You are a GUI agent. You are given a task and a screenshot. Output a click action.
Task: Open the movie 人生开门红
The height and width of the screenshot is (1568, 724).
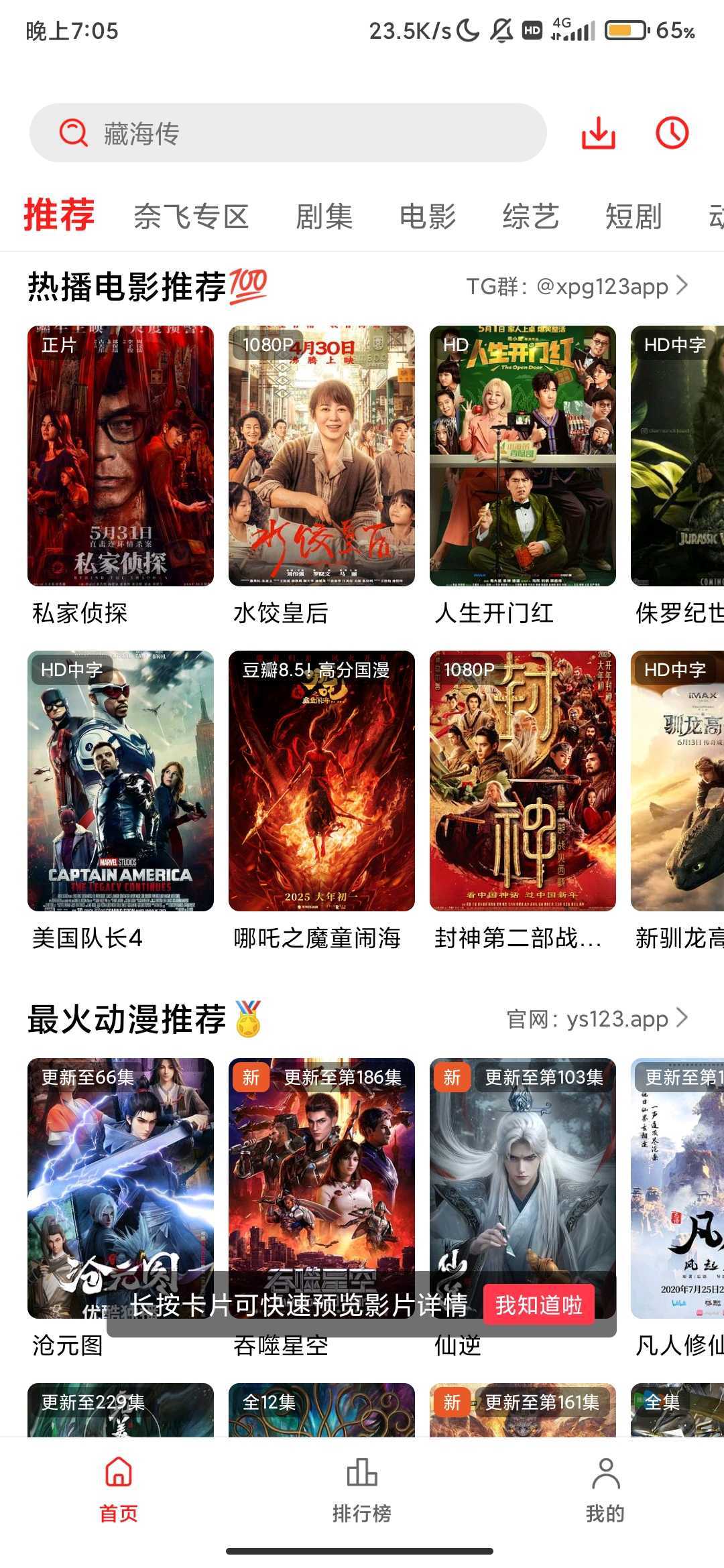pos(523,456)
